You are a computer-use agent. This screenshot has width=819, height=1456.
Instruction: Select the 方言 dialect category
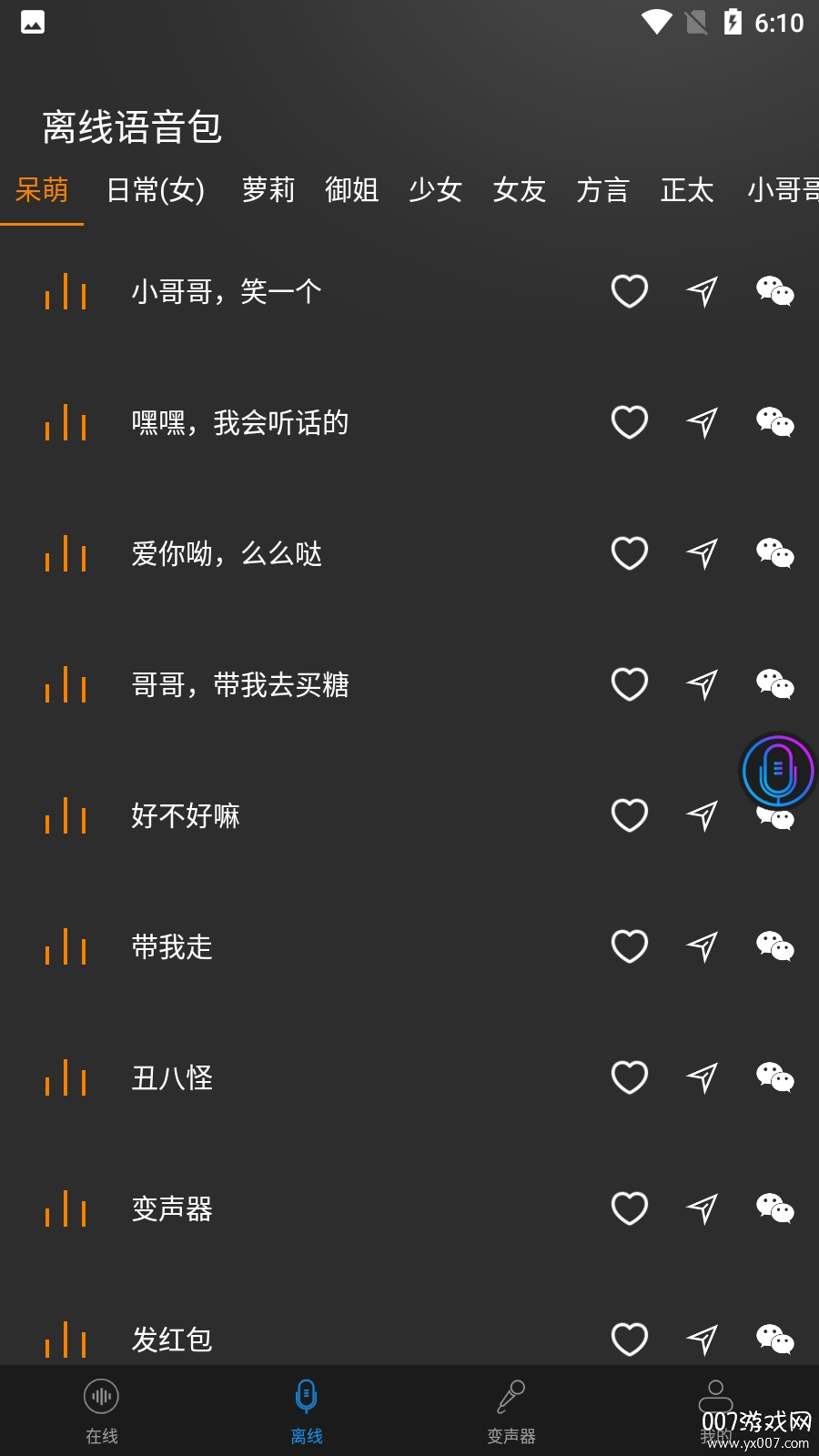[603, 191]
